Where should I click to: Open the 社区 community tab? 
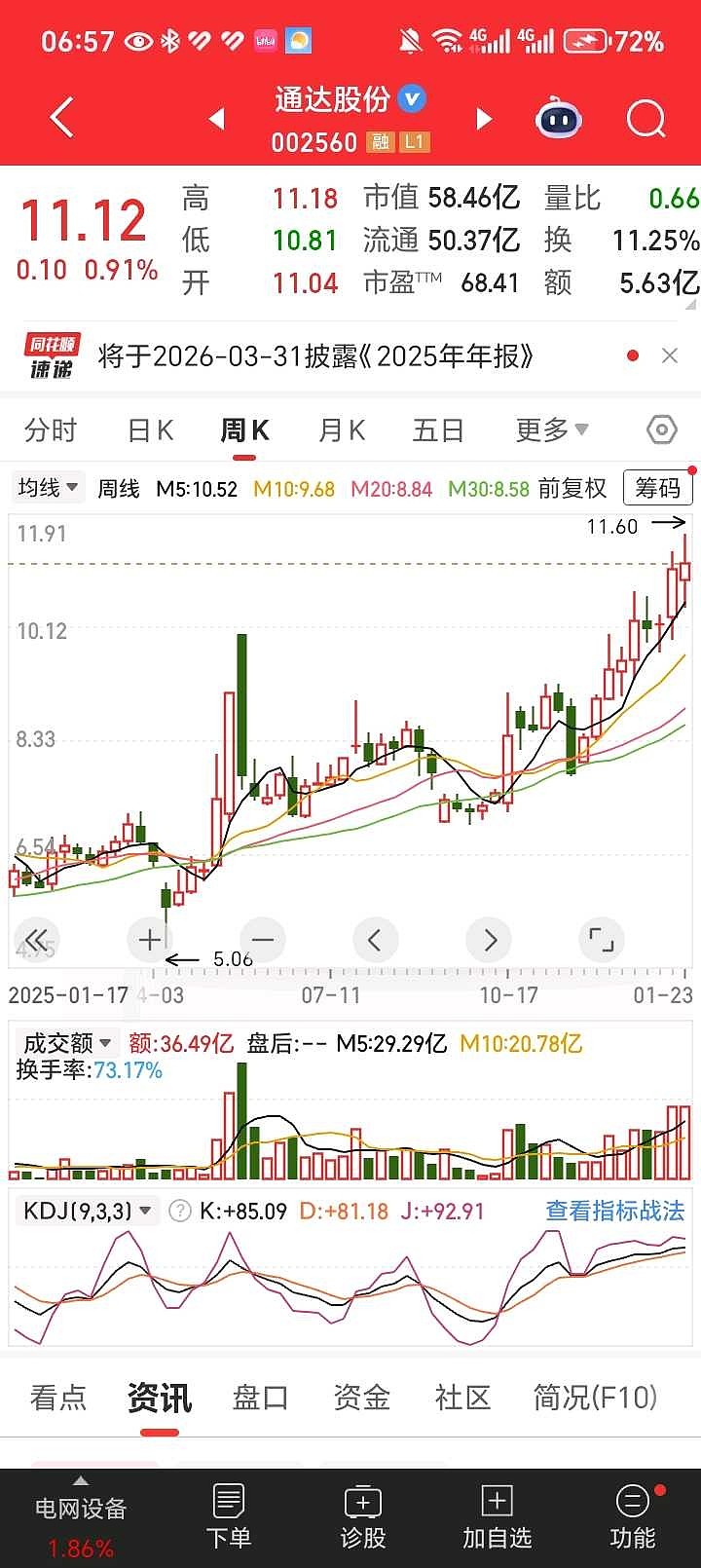click(x=462, y=1398)
